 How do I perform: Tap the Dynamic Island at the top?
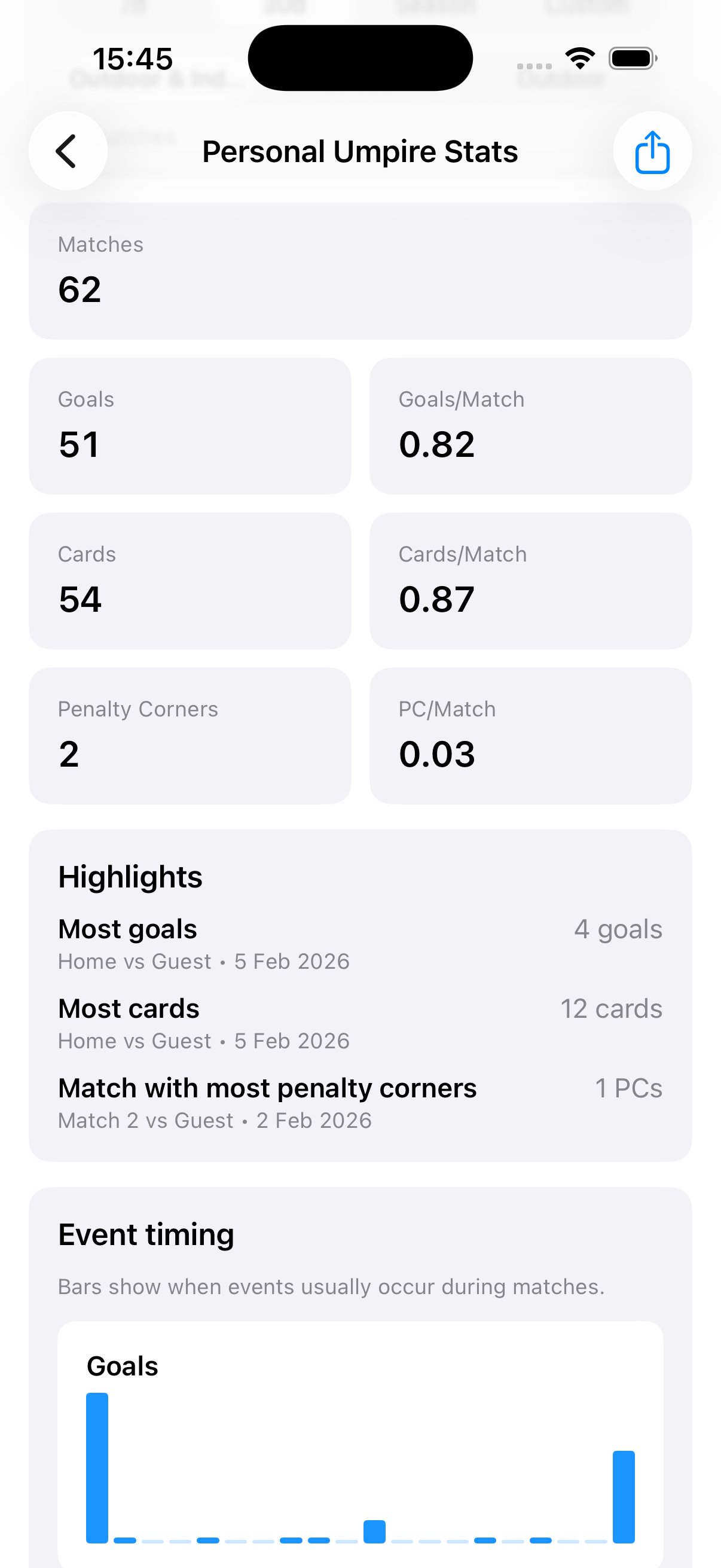pos(360,57)
